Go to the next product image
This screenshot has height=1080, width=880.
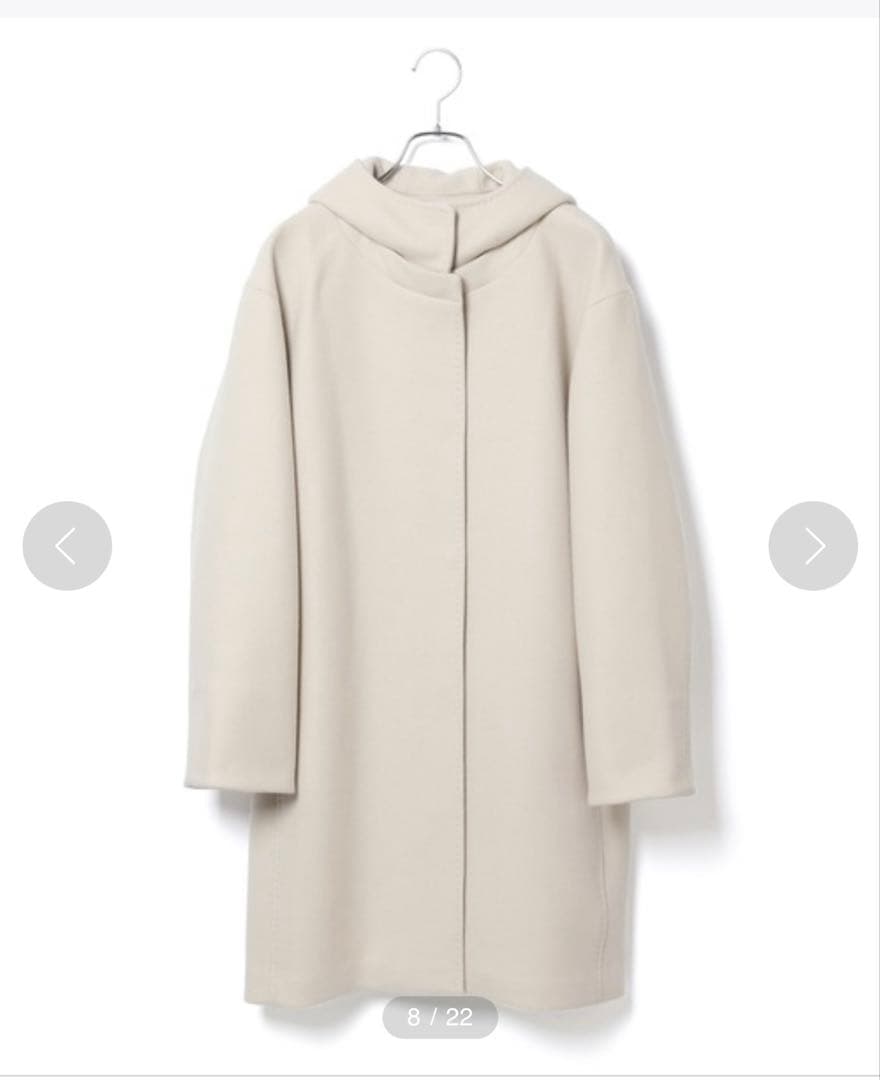pos(812,546)
